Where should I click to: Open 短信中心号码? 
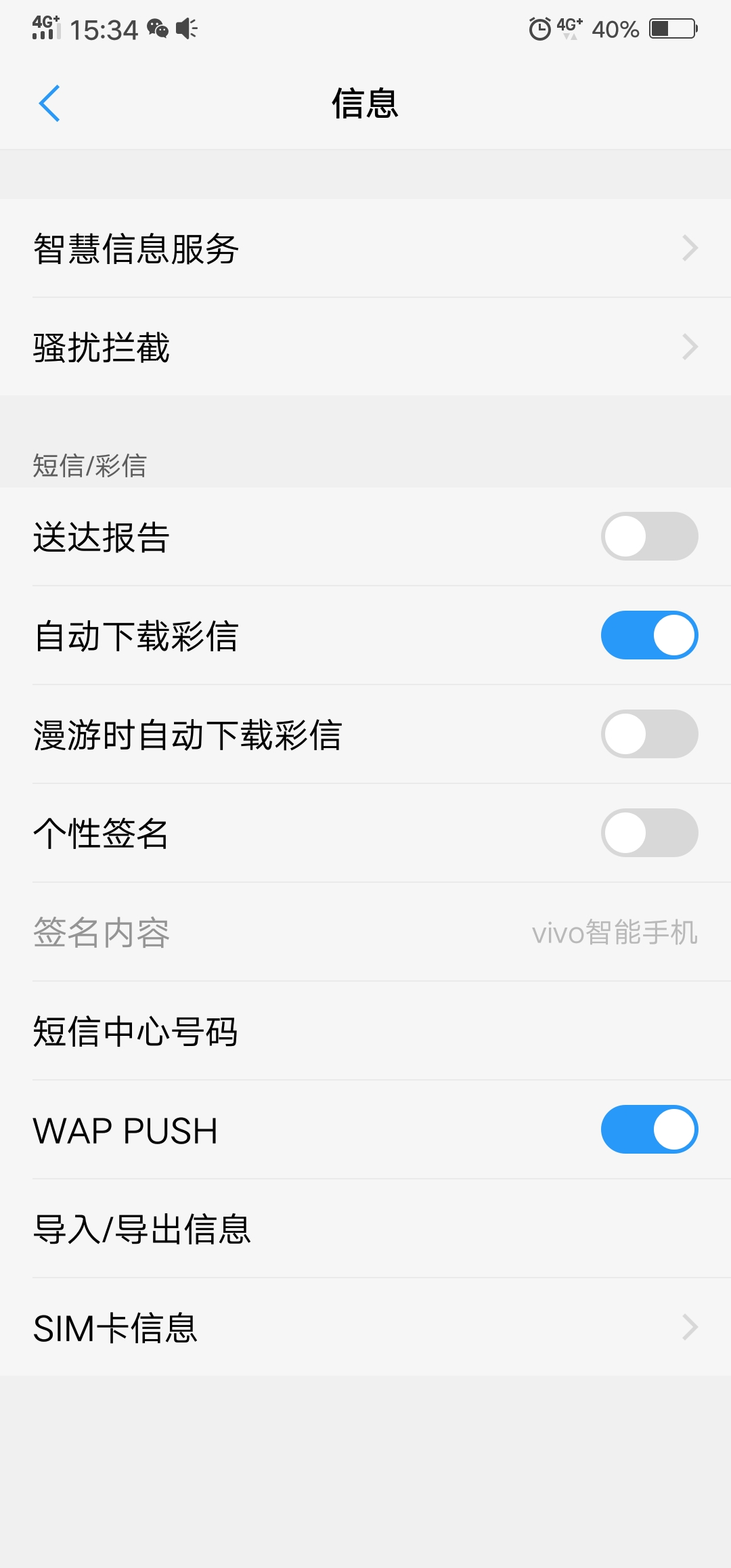[365, 1031]
